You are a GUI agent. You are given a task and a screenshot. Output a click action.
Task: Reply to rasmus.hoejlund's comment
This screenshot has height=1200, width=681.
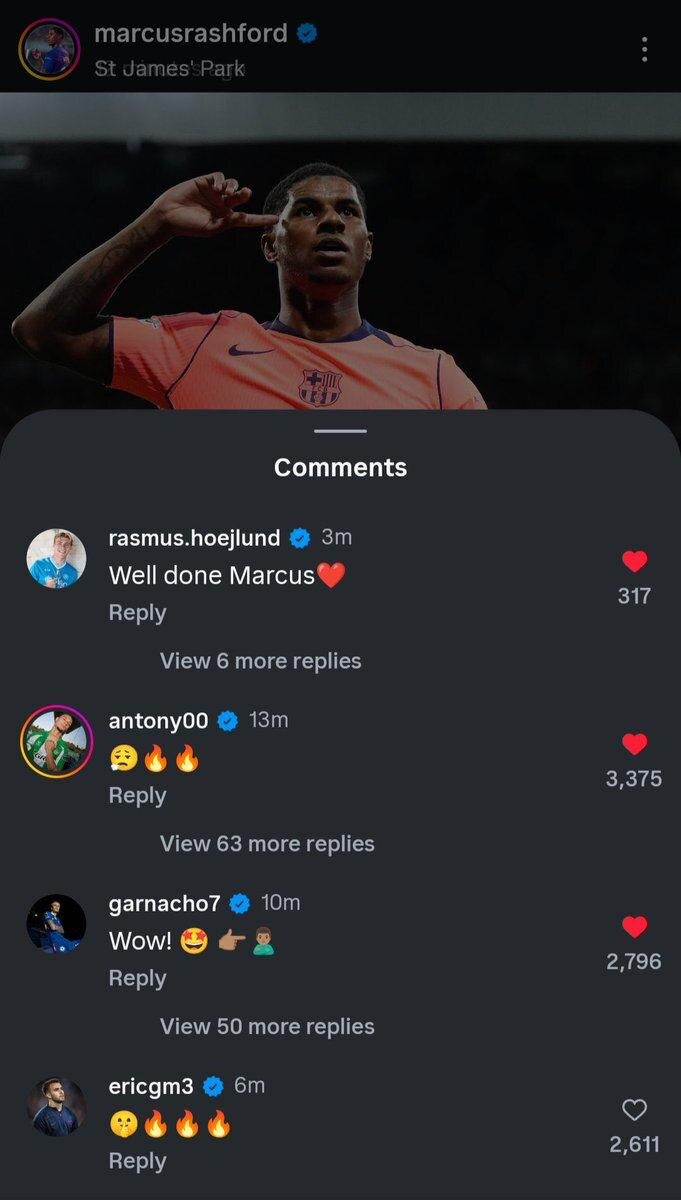pyautogui.click(x=137, y=612)
